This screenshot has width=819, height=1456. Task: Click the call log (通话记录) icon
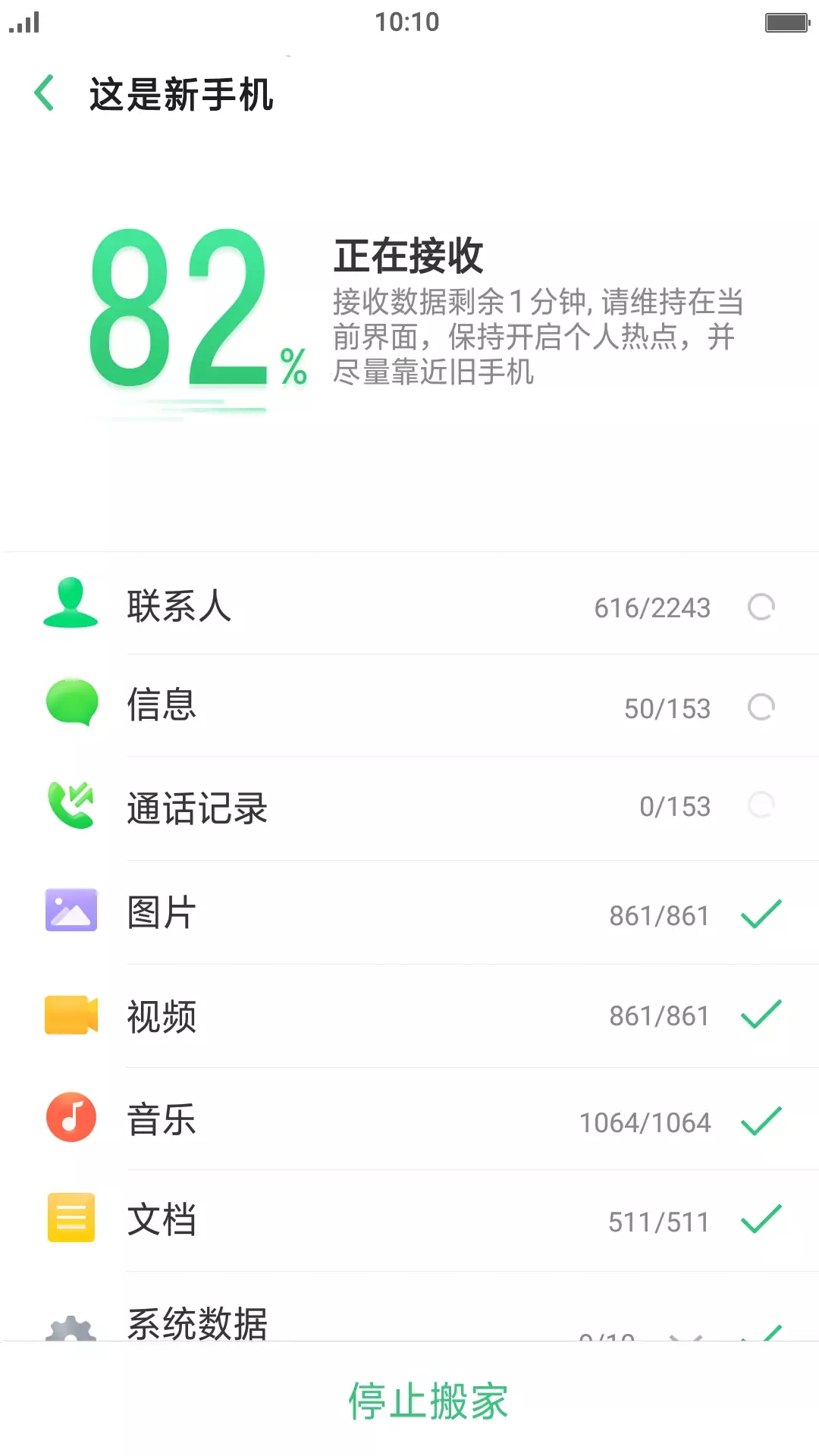click(x=71, y=806)
